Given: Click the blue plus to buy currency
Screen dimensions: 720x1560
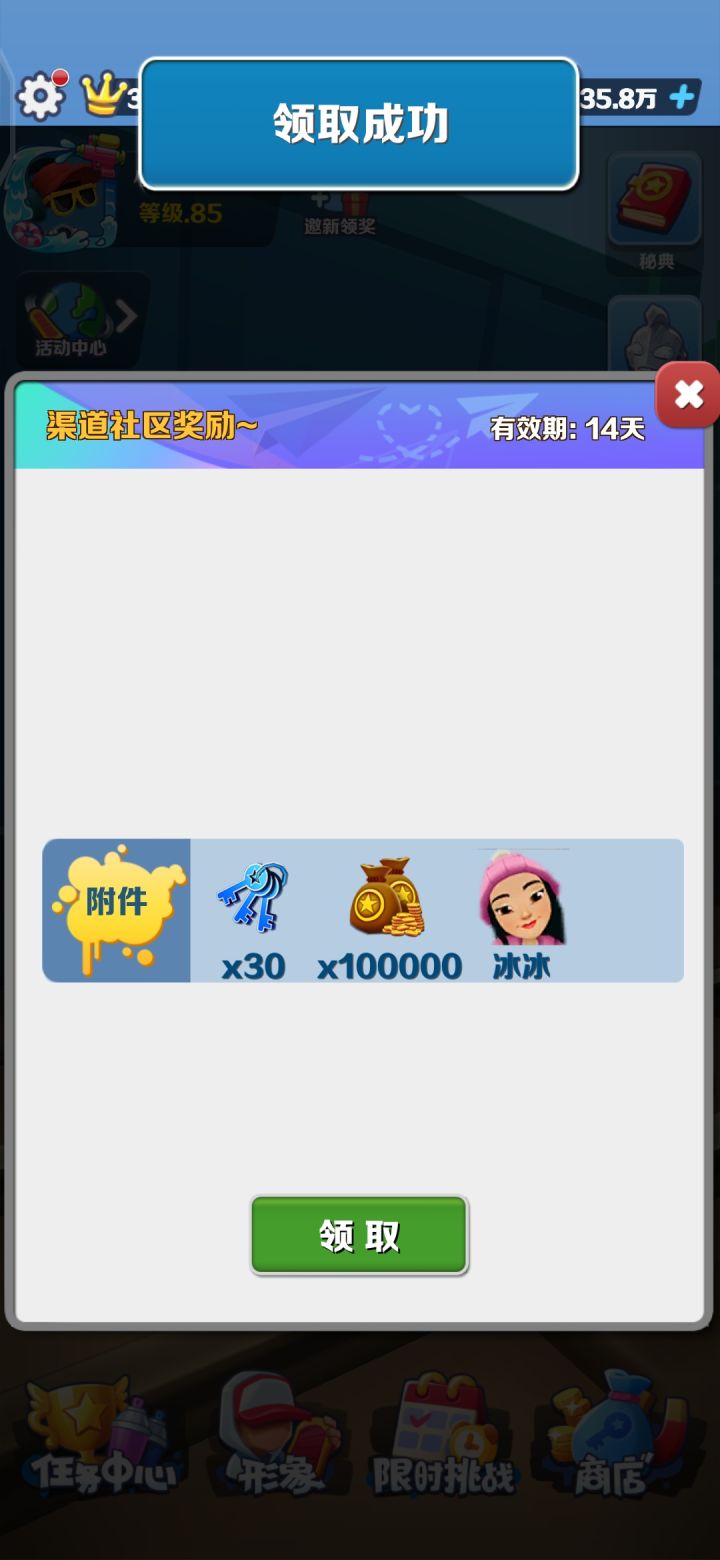Looking at the screenshot, I should (x=679, y=95).
